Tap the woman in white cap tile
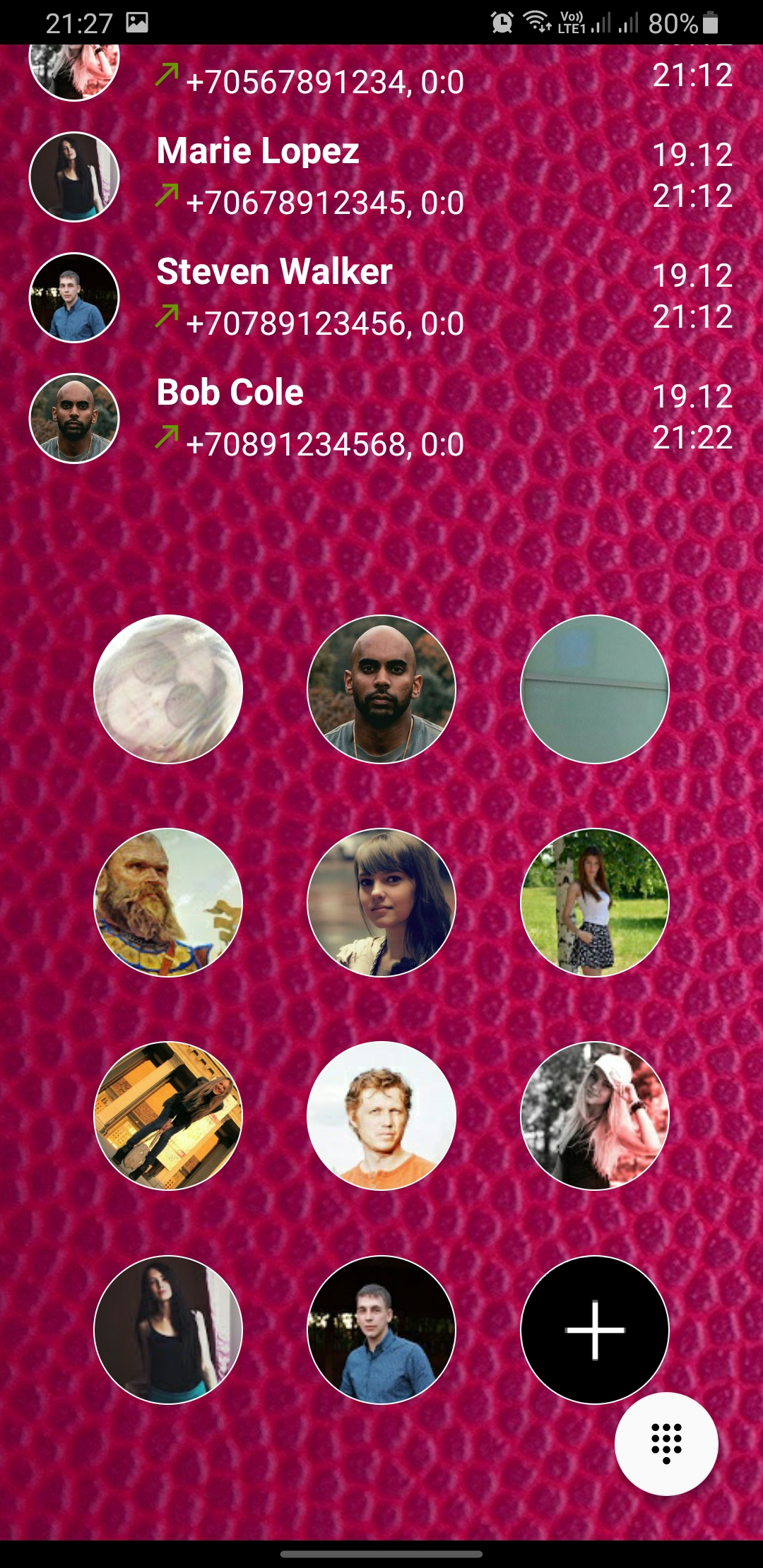The width and height of the screenshot is (763, 1568). tap(594, 1116)
